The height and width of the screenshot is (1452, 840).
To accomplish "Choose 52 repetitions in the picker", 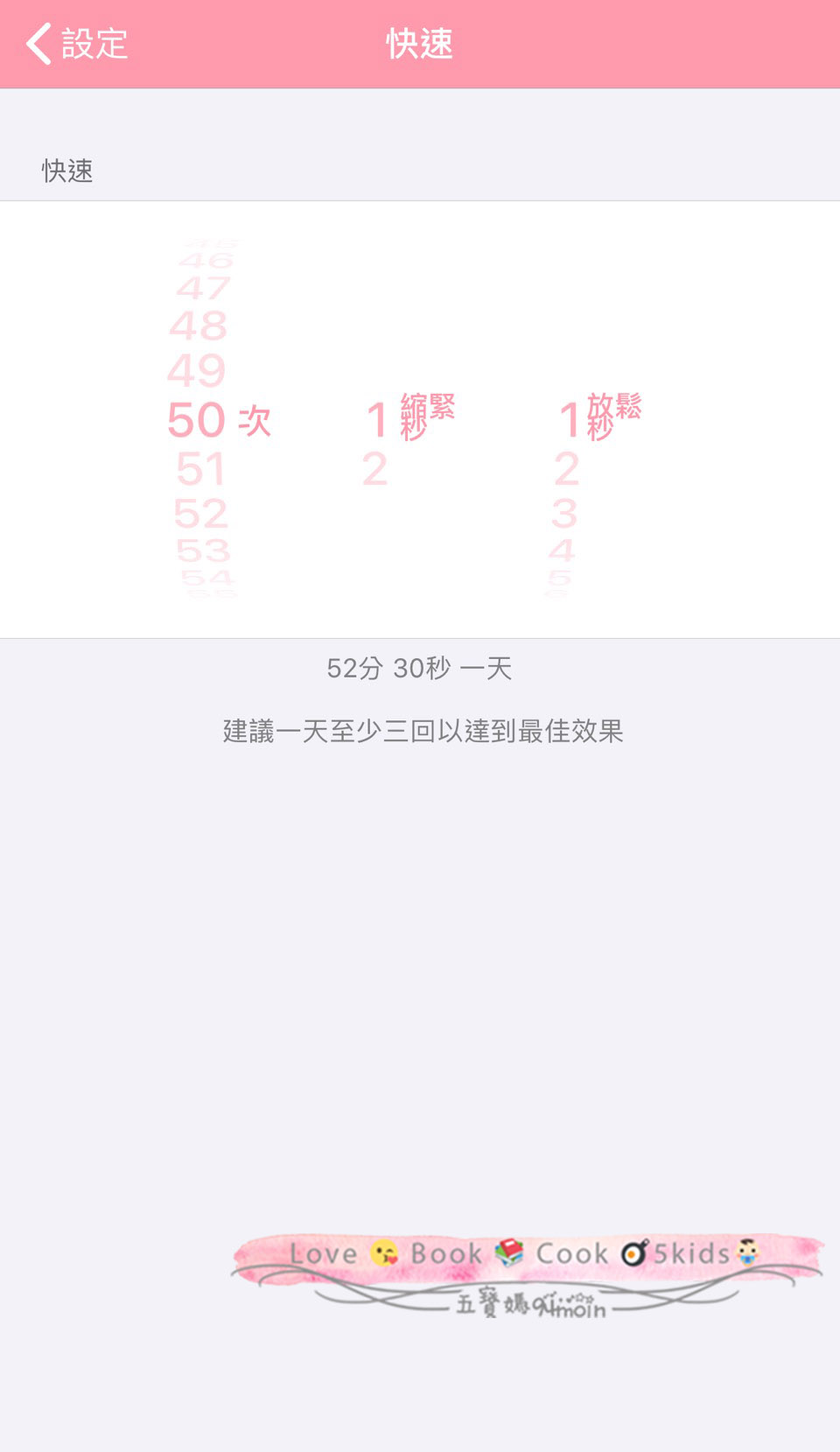I will [x=200, y=514].
